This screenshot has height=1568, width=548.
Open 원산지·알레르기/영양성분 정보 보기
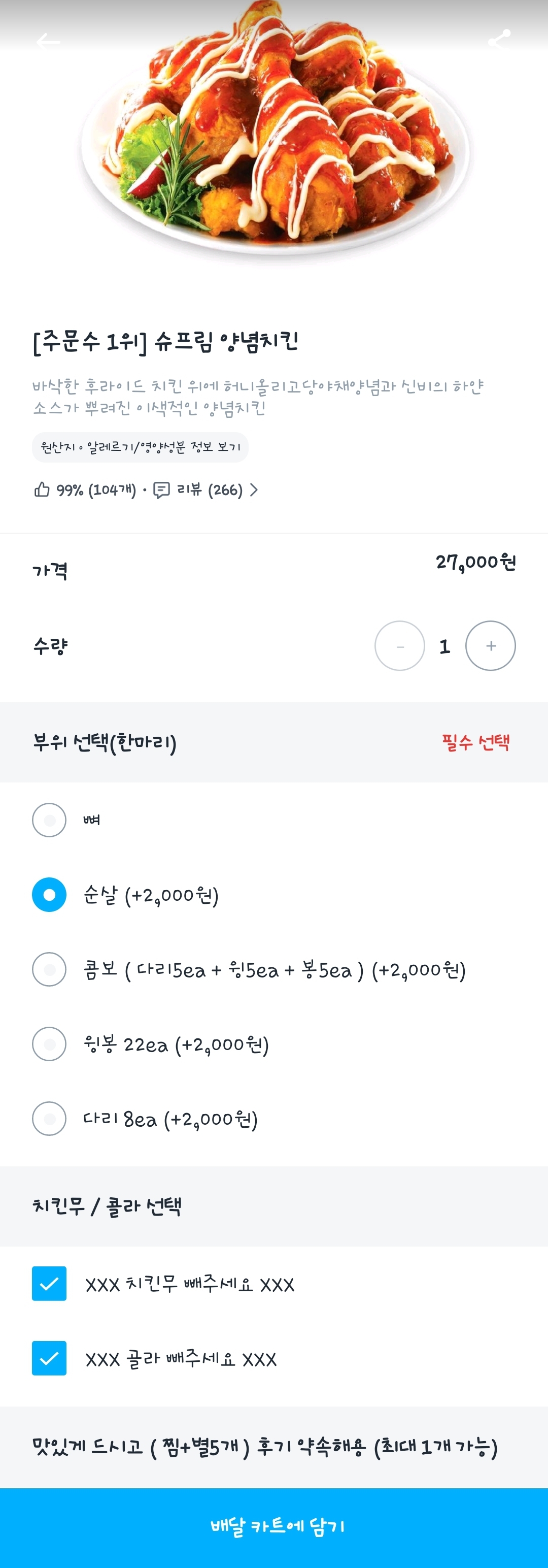[x=140, y=447]
